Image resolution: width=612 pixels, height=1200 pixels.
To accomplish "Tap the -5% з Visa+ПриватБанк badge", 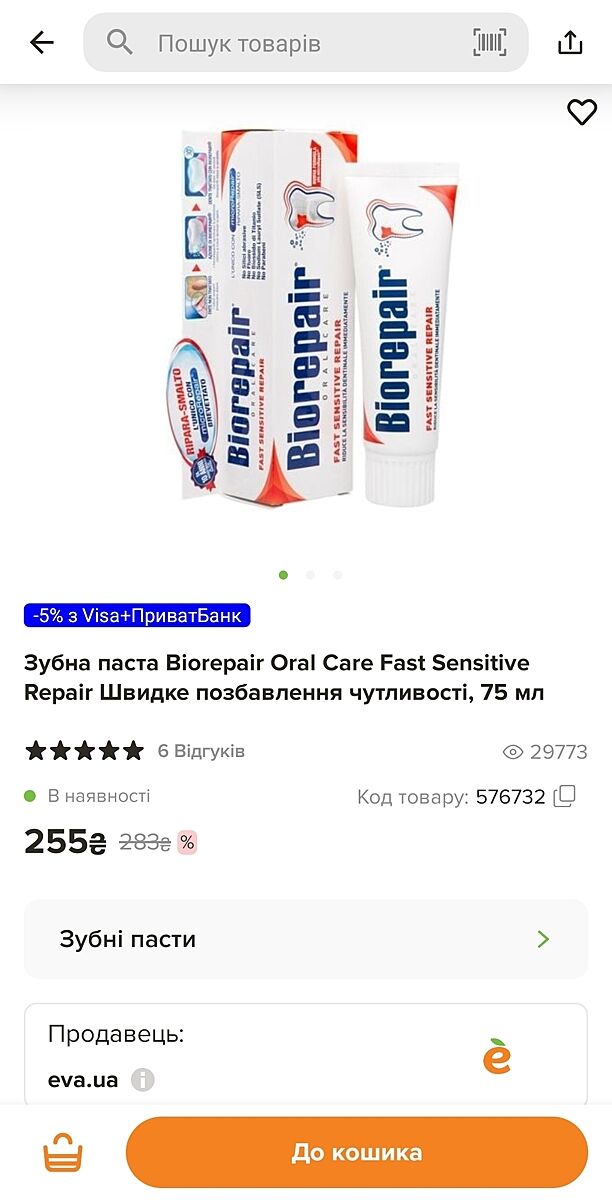I will (137, 615).
